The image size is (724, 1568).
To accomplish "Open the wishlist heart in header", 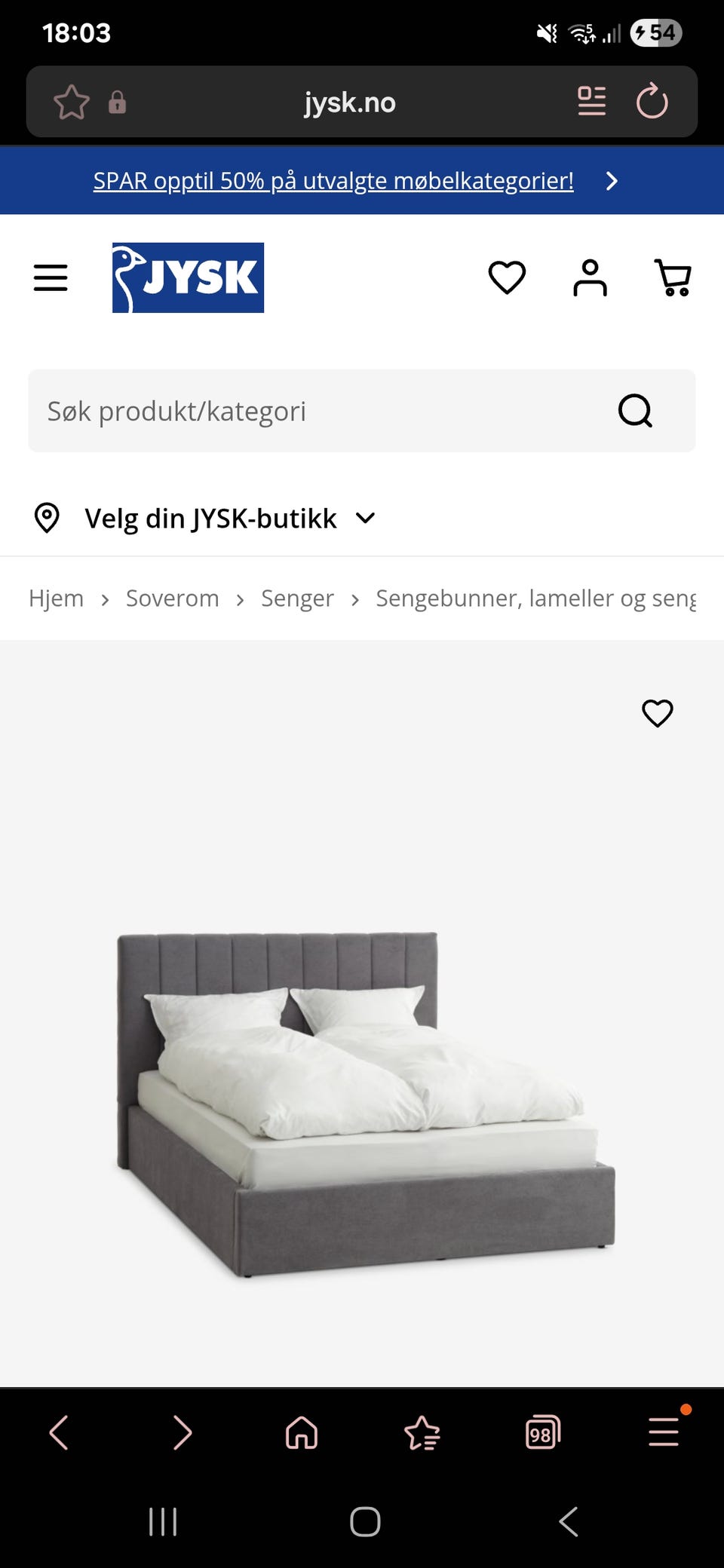I will (x=507, y=277).
